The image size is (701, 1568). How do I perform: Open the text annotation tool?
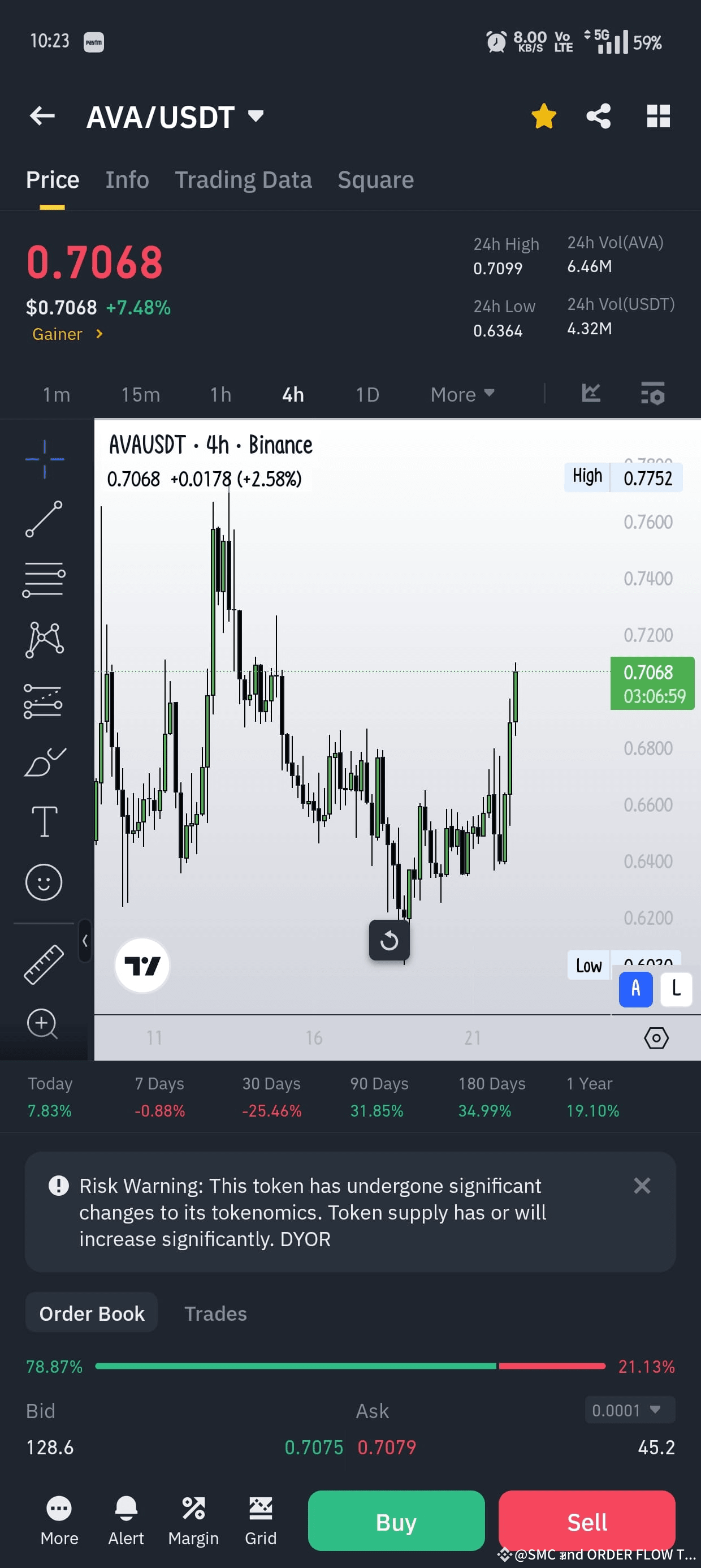(45, 821)
